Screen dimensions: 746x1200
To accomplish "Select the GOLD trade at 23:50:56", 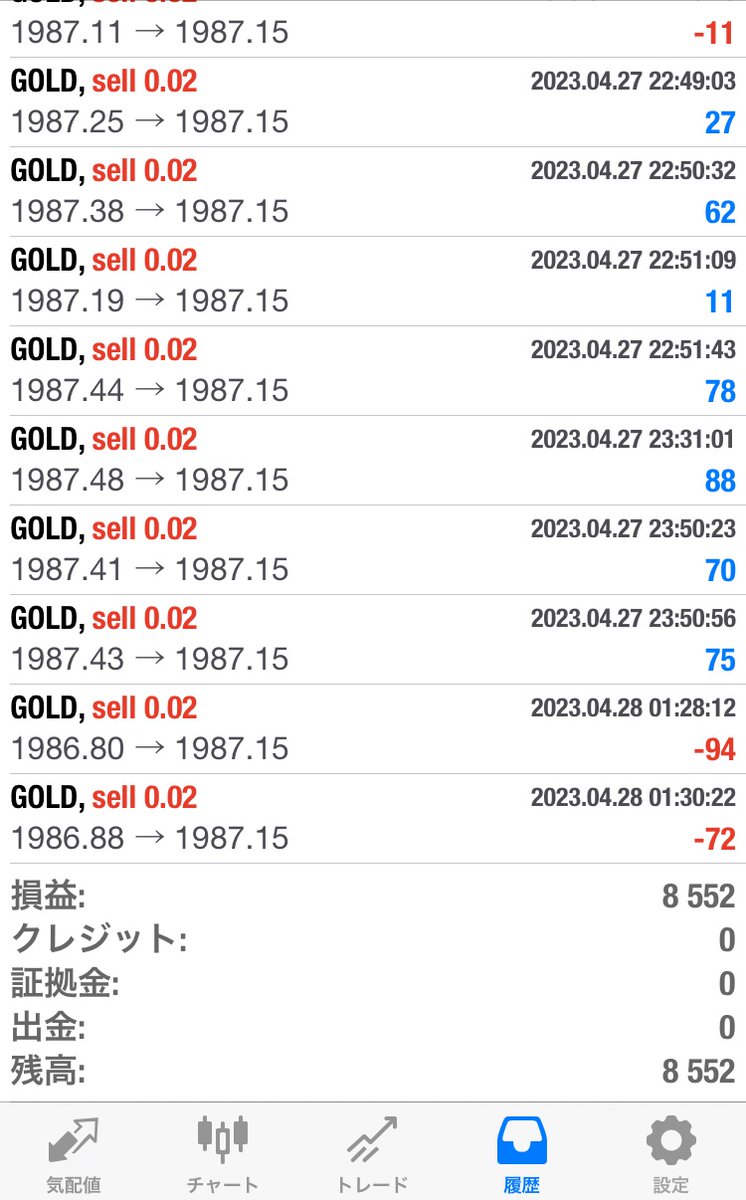I will tap(373, 639).
